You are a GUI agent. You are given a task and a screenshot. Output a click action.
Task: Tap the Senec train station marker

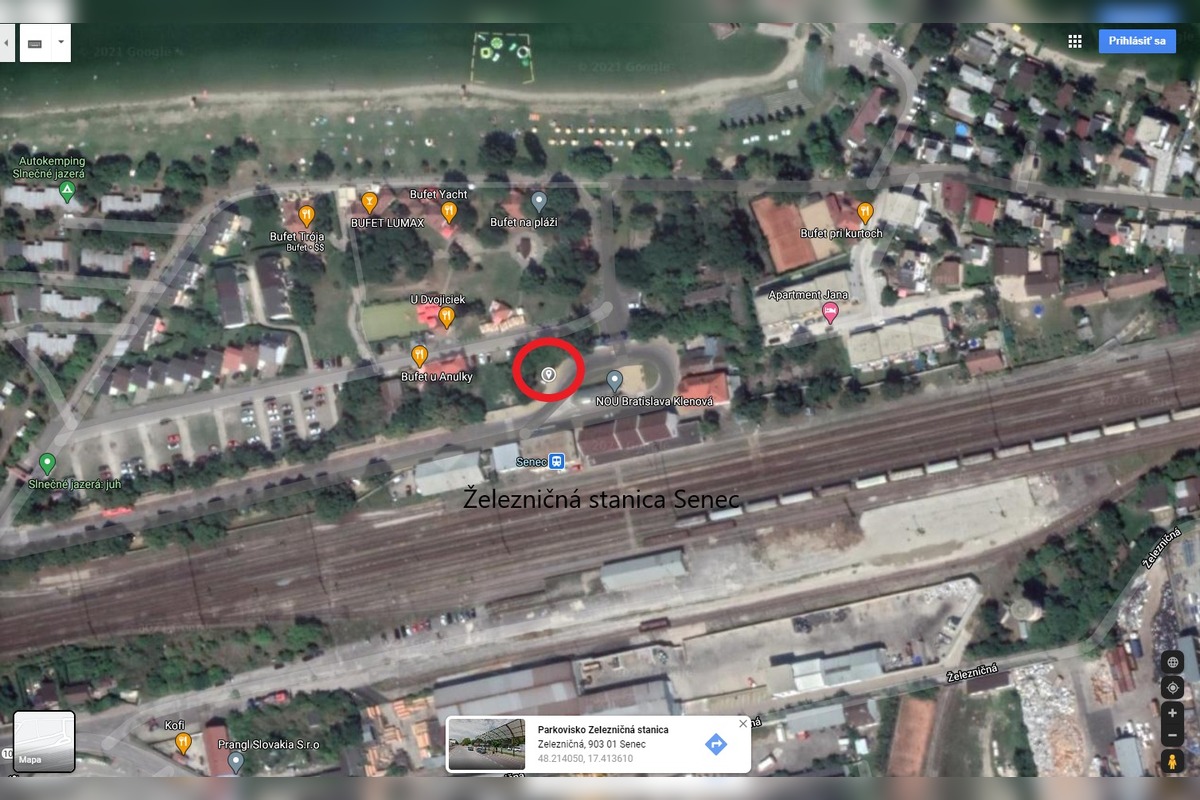(x=556, y=462)
